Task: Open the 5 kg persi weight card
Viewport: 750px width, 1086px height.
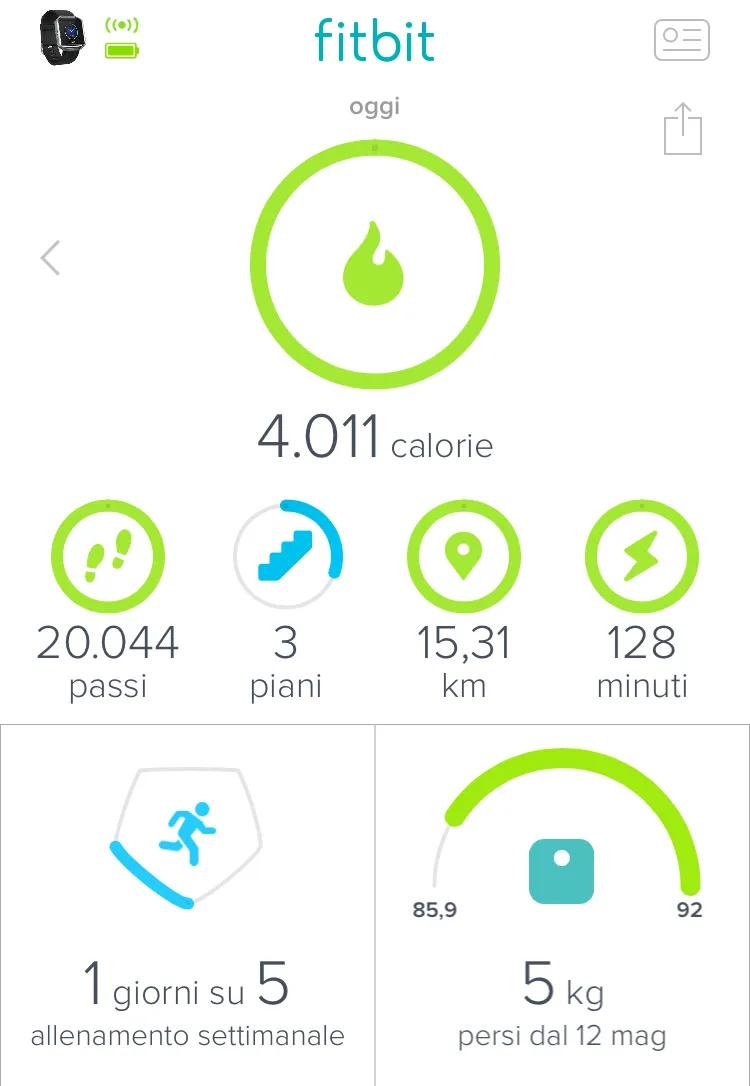Action: coord(562,905)
